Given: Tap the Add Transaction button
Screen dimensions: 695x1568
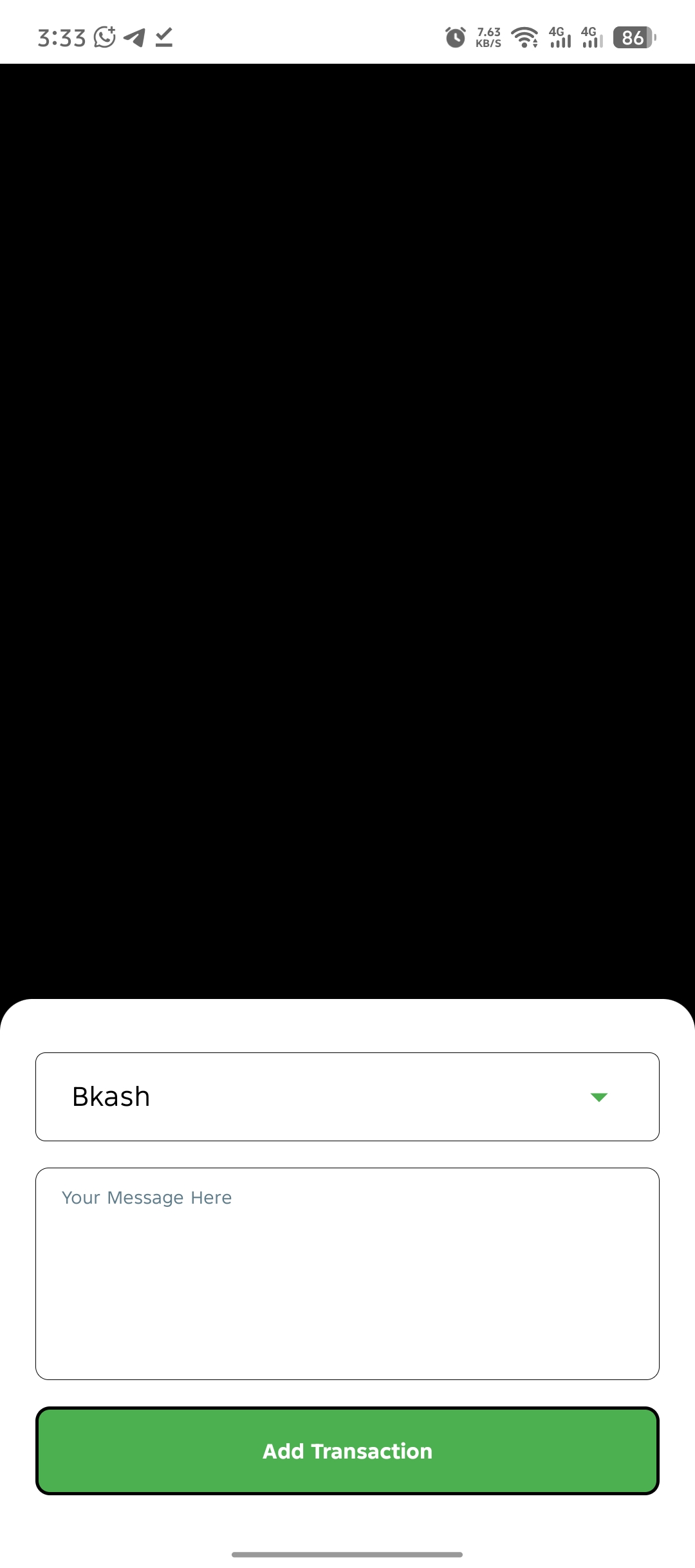Looking at the screenshot, I should point(347,1451).
